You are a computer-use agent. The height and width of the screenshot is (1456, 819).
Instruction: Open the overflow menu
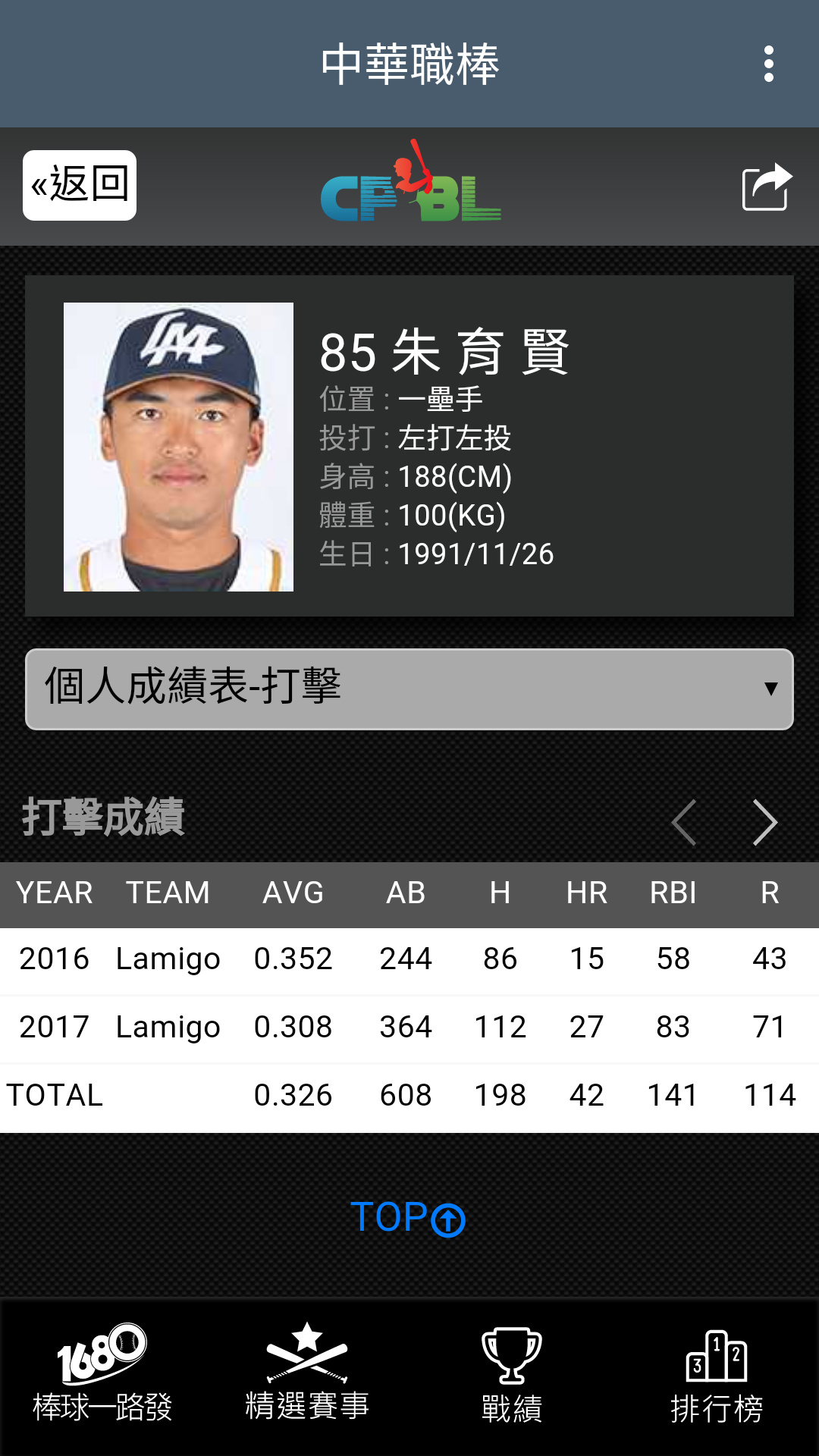[769, 64]
